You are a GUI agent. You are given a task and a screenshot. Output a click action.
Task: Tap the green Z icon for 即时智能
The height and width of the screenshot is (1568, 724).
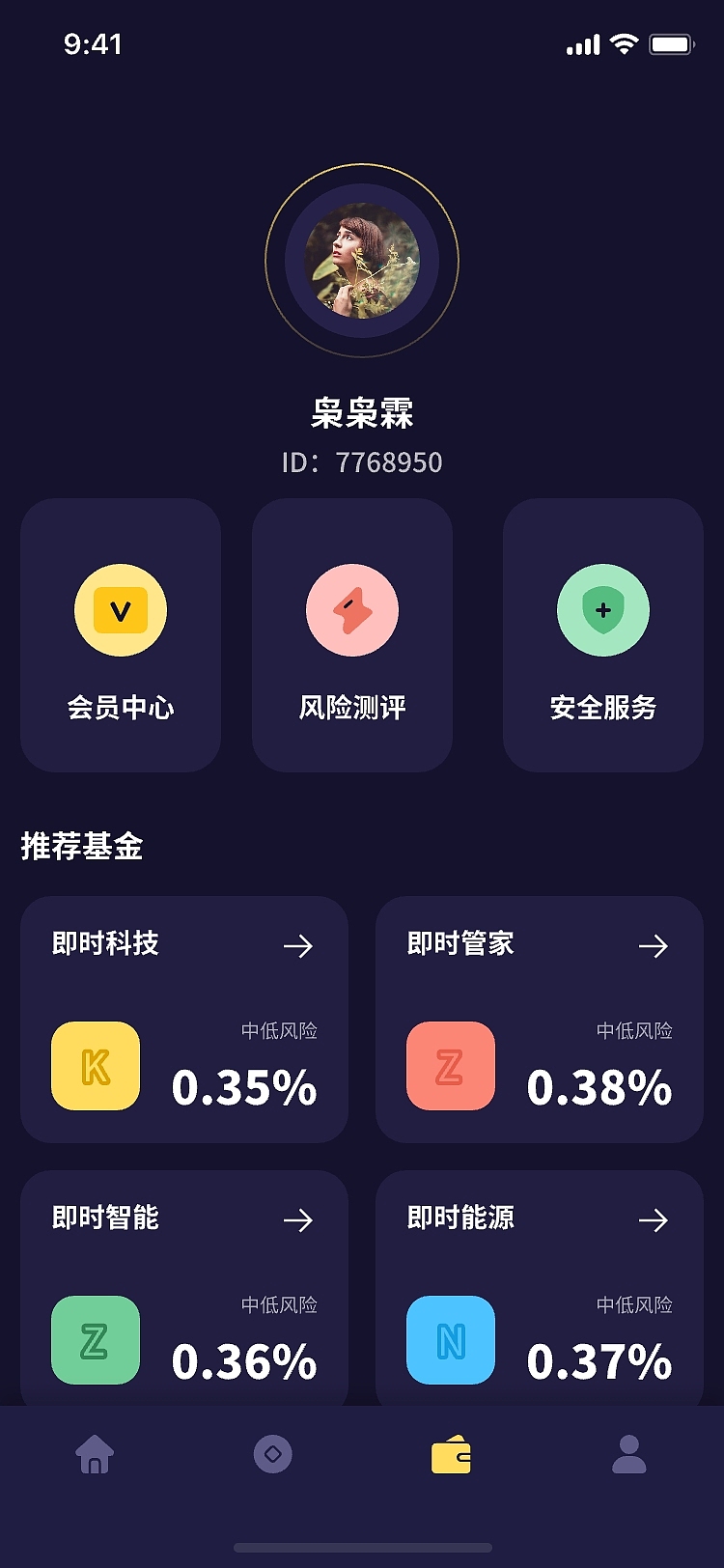tap(96, 1341)
